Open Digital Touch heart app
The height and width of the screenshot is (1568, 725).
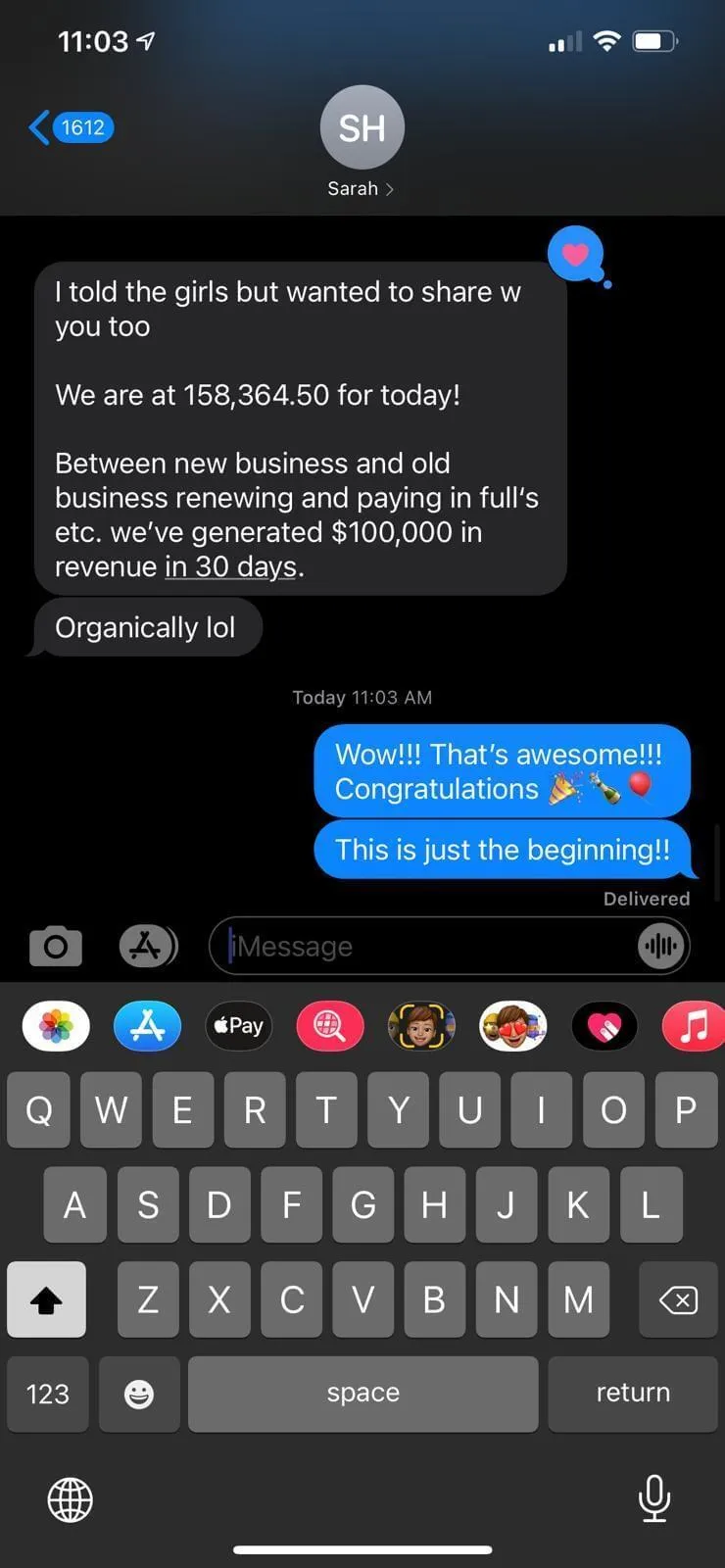click(604, 1026)
